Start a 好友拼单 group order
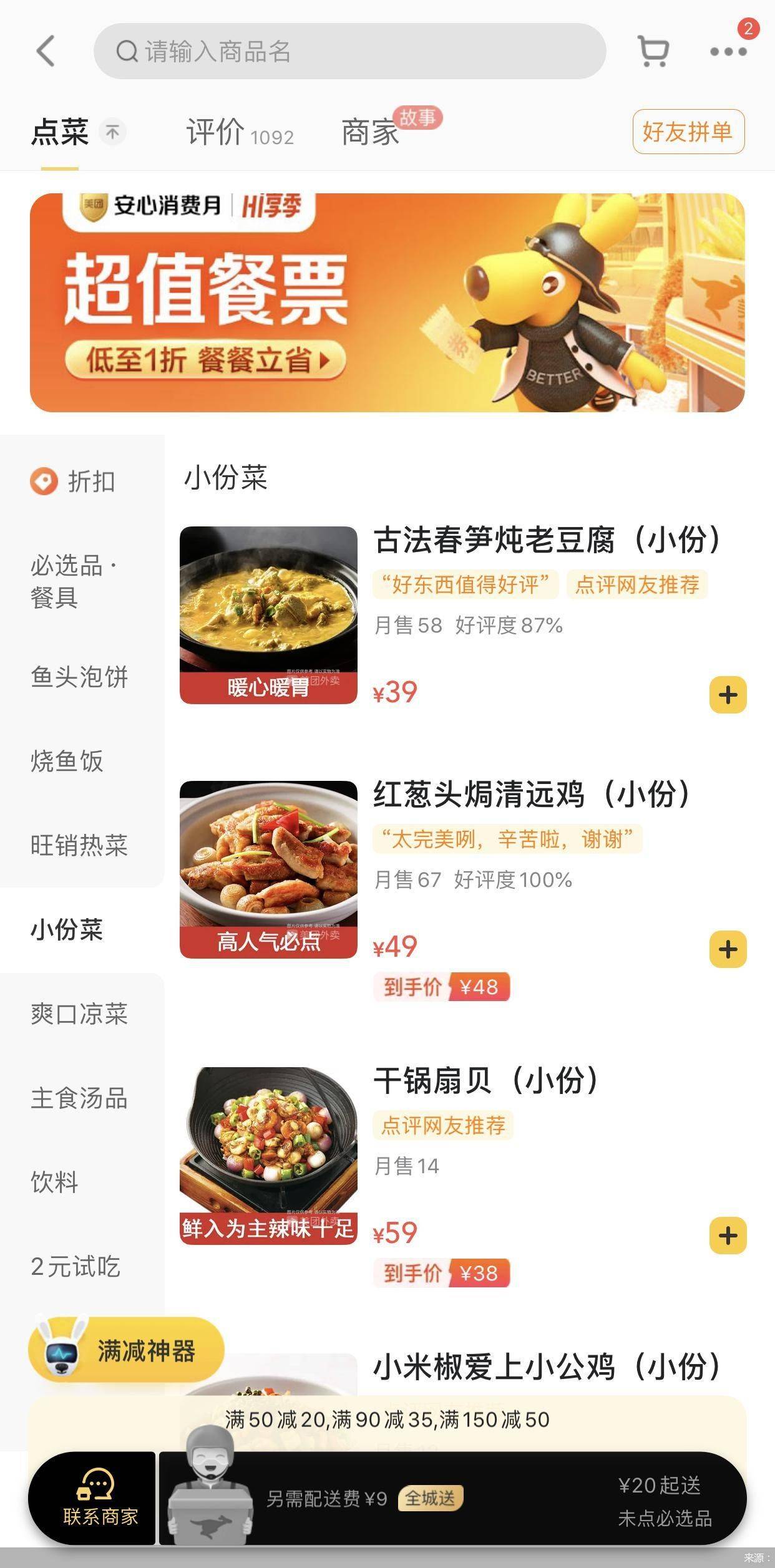Screen dimensions: 775x1568 point(688,132)
